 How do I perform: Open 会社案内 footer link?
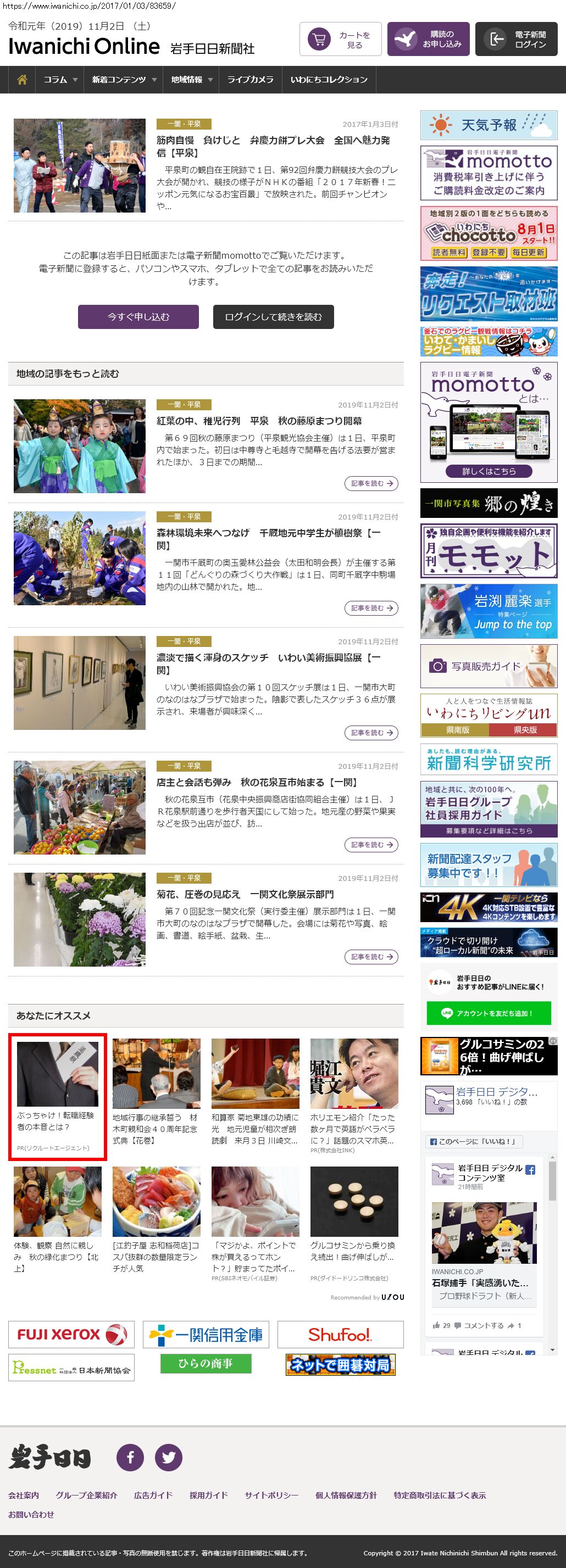(x=24, y=1495)
